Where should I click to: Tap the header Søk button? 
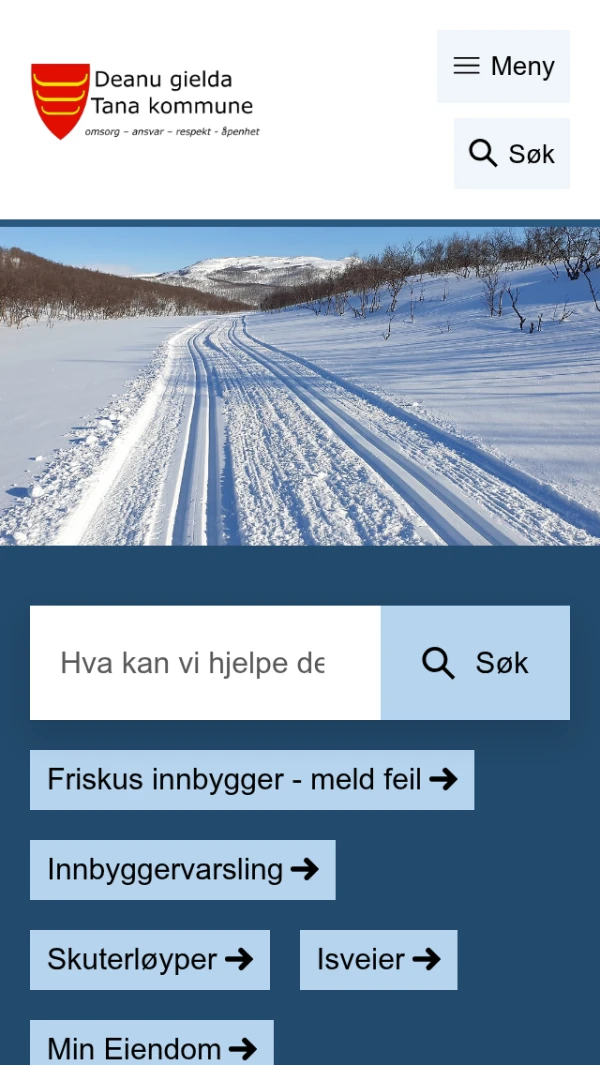(x=511, y=154)
